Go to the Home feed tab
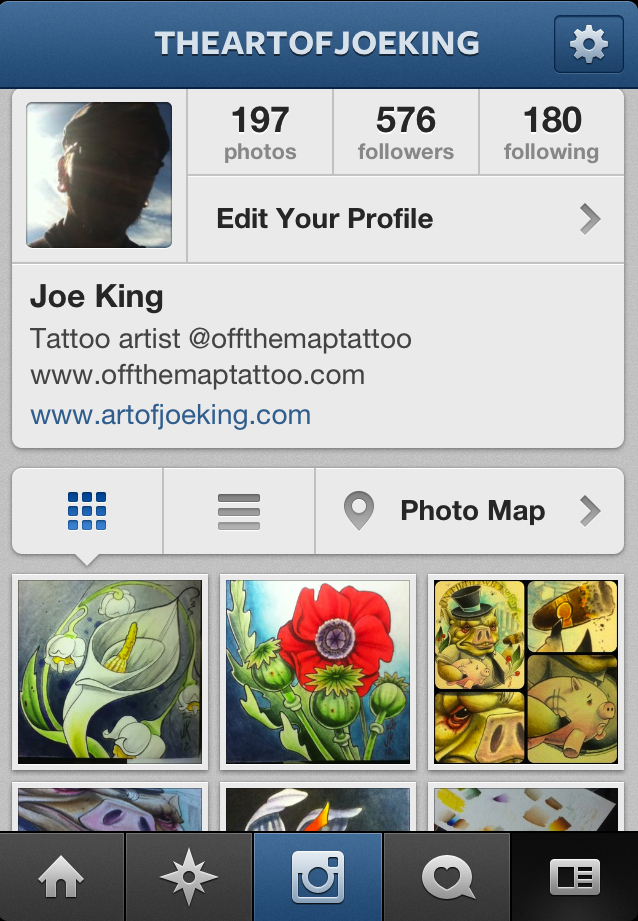 (62, 878)
